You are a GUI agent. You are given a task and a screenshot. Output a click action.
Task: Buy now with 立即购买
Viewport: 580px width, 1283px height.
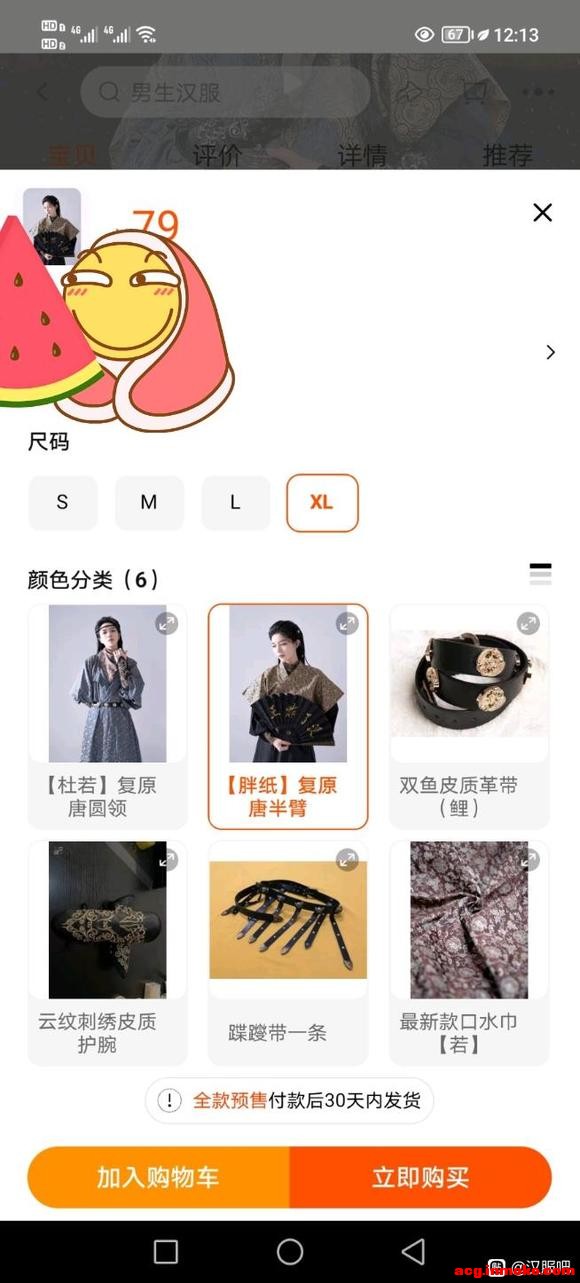[421, 1177]
